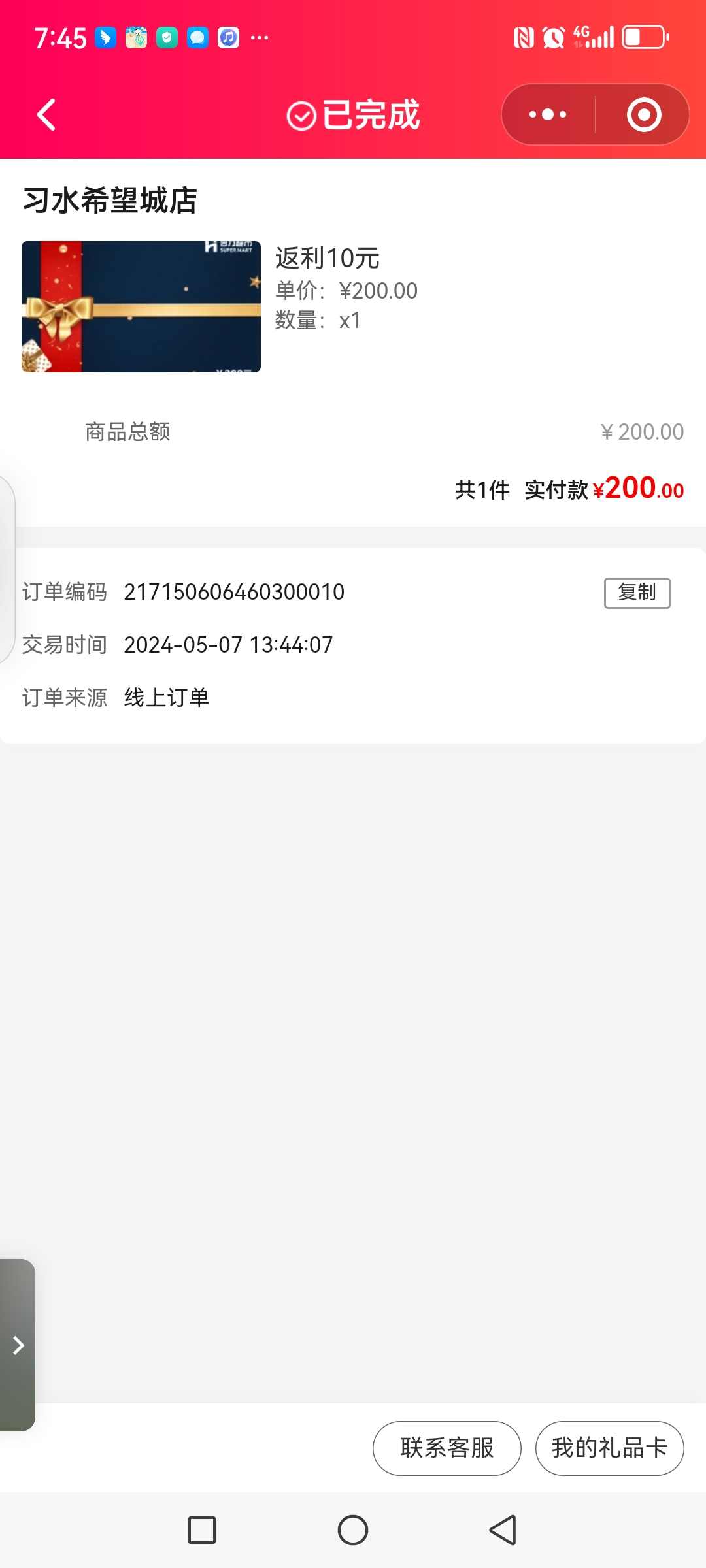This screenshot has height=1568, width=706.
Task: Expand the side panel arrow tab
Action: pyautogui.click(x=18, y=1345)
